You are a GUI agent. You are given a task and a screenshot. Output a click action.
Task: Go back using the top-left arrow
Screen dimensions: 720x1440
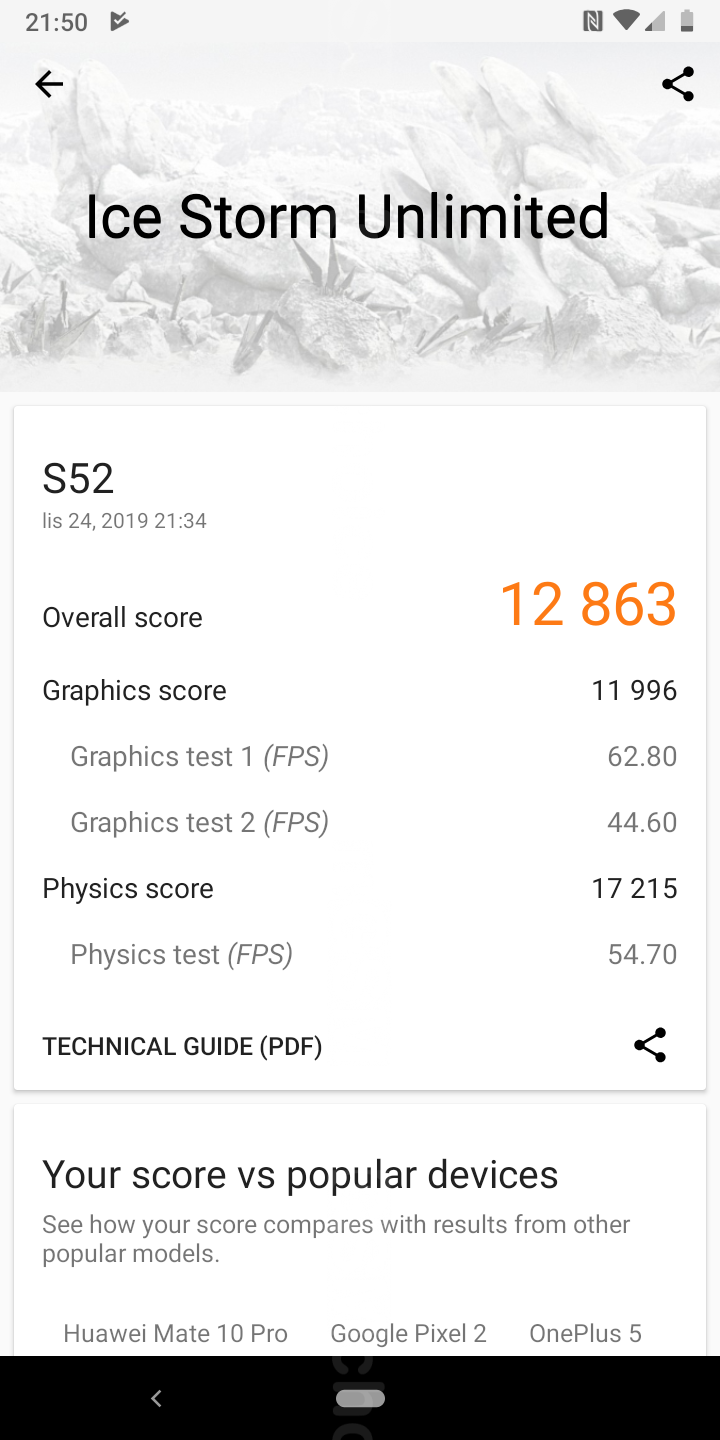(49, 84)
